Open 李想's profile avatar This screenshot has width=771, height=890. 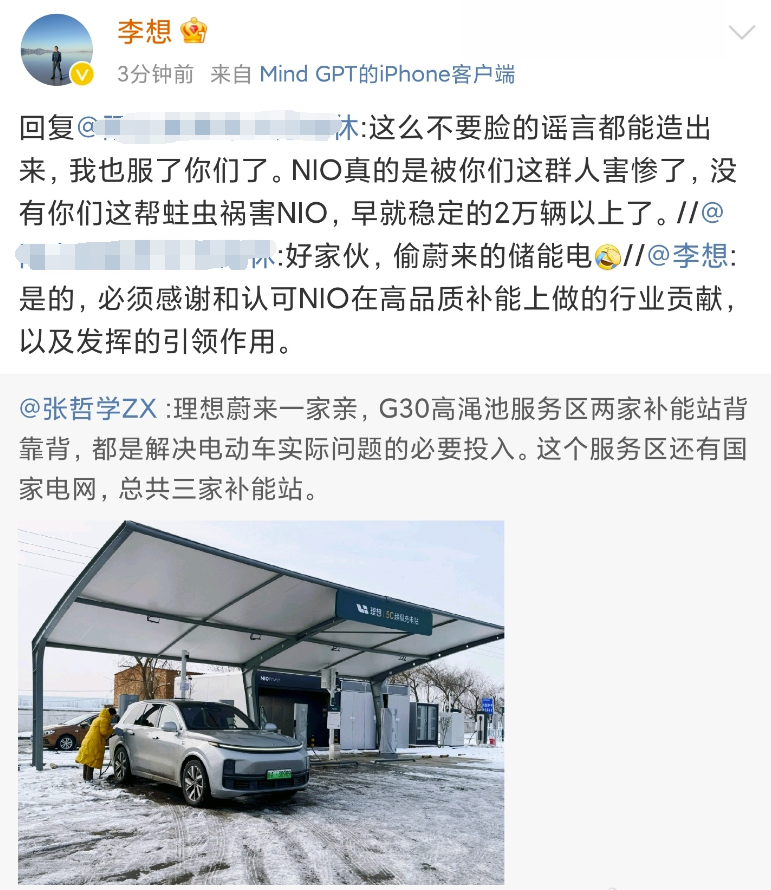(56, 50)
